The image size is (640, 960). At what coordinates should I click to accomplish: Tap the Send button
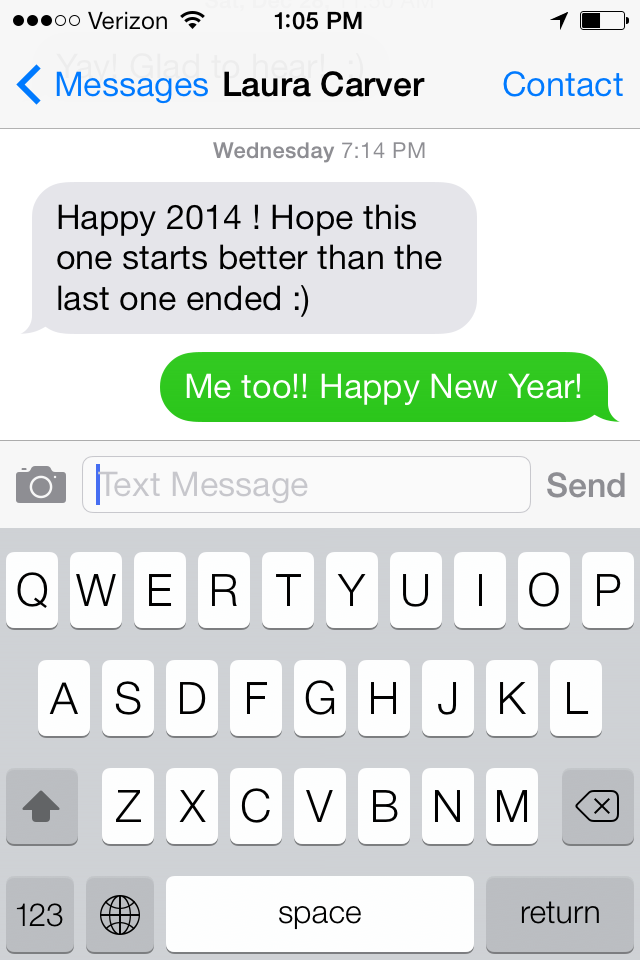585,485
